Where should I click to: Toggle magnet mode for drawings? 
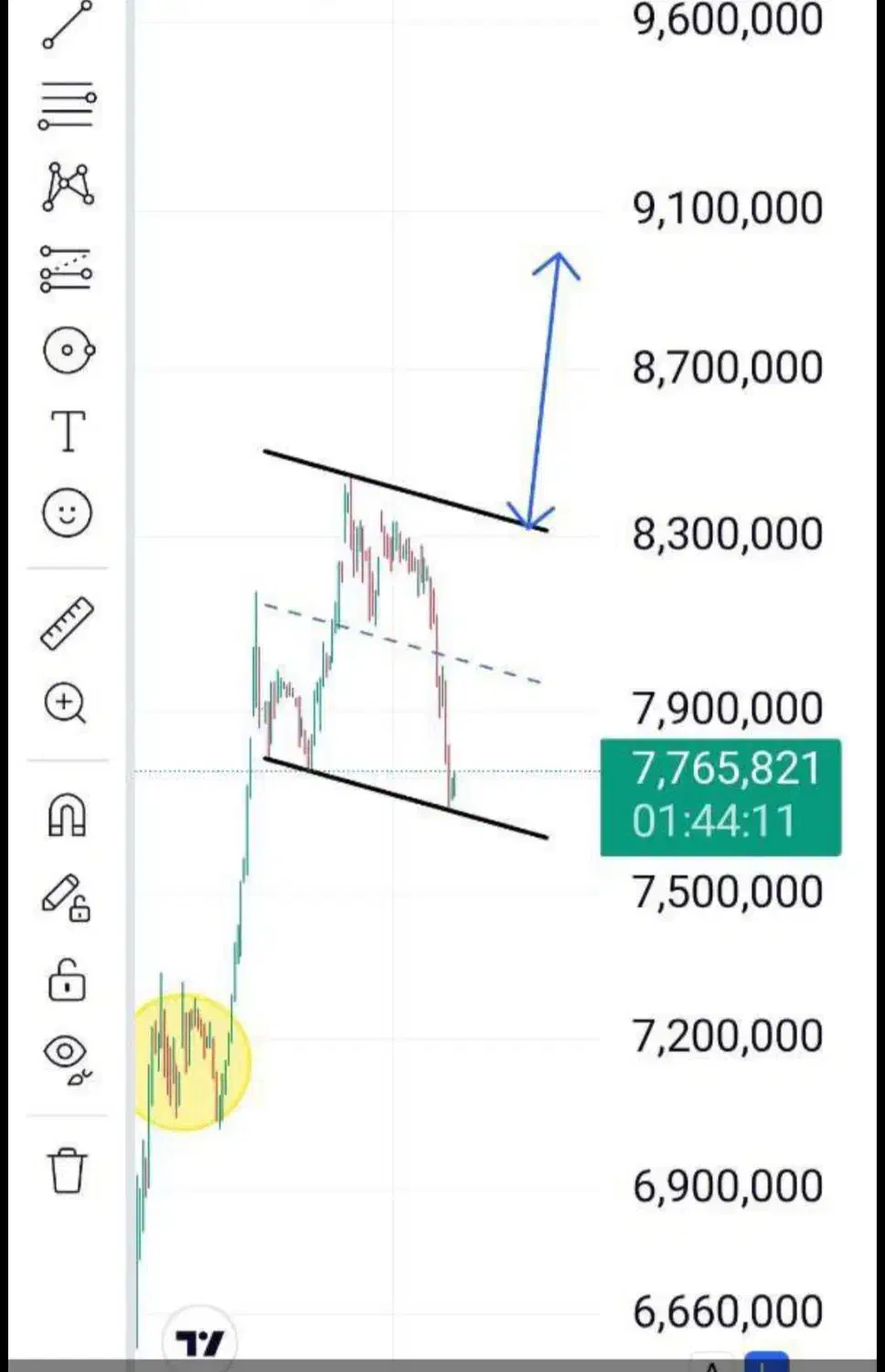pyautogui.click(x=67, y=815)
